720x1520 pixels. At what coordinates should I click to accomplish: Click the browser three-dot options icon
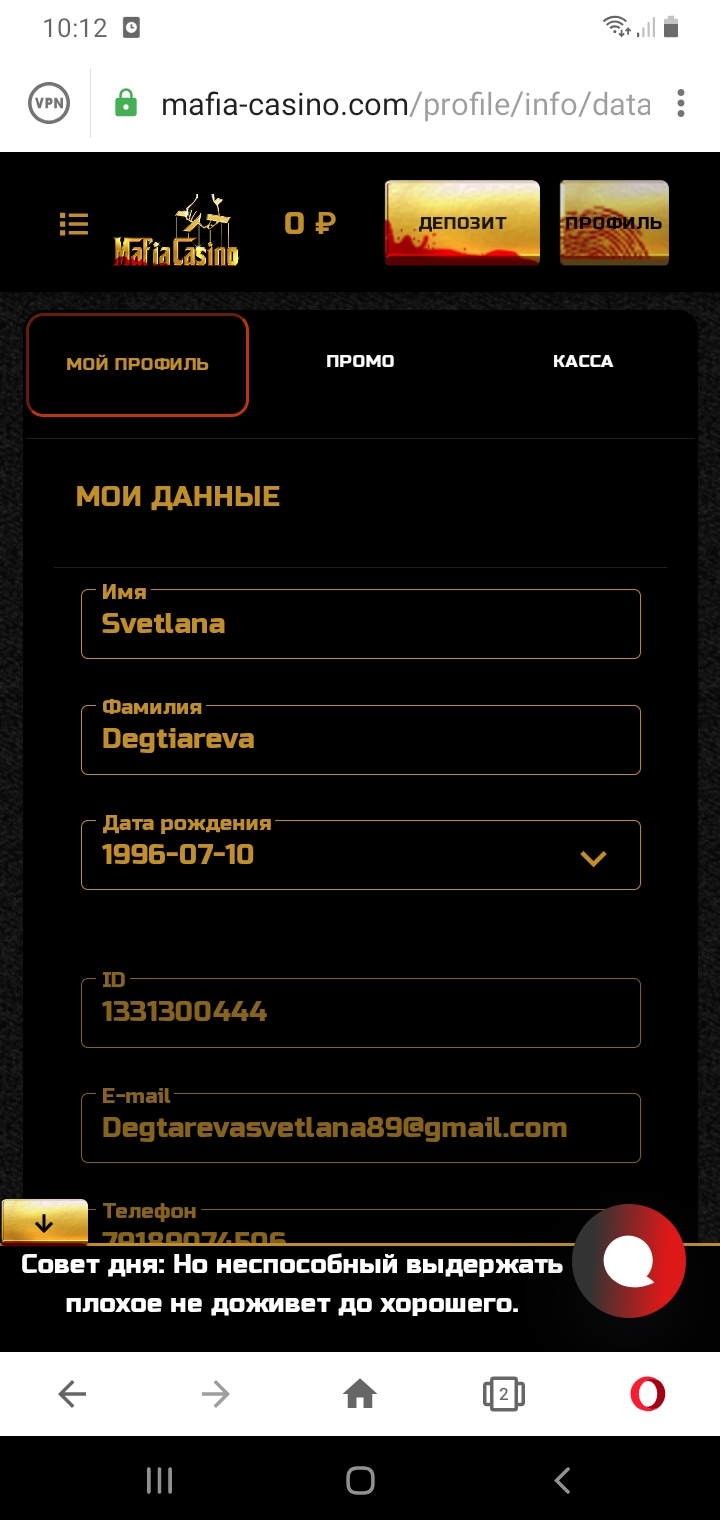[681, 103]
